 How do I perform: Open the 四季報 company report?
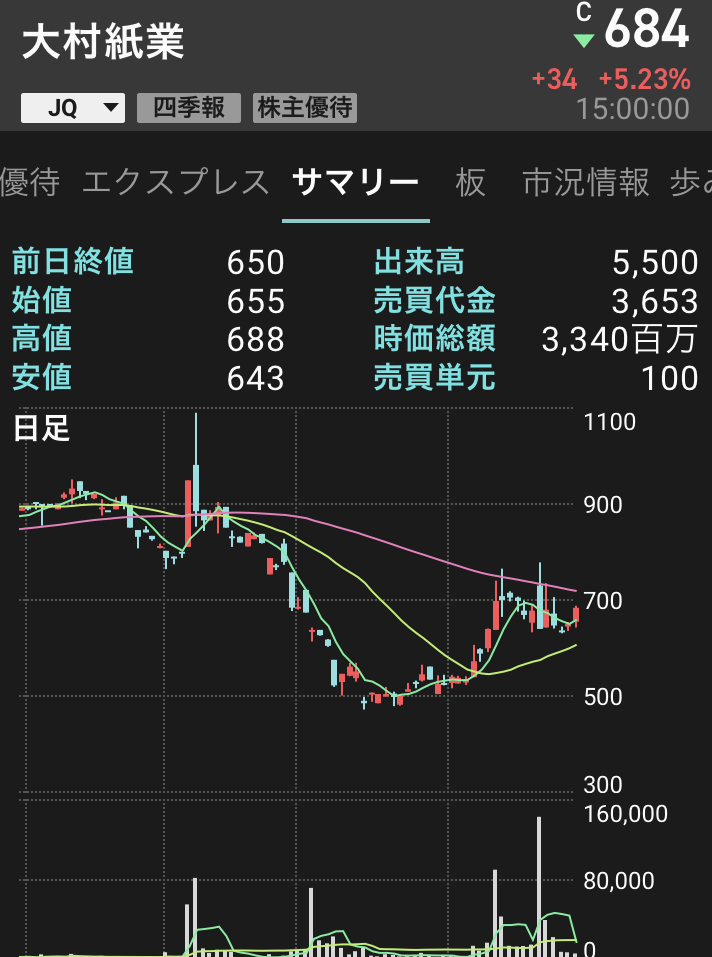189,108
